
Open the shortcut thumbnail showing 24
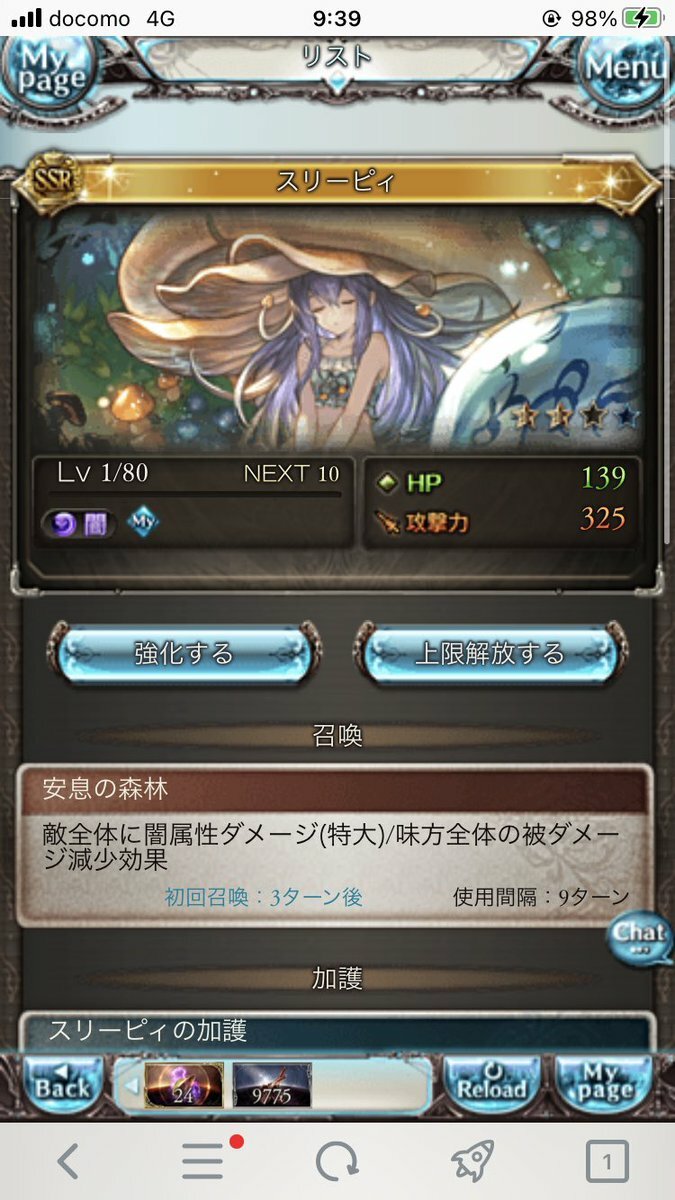click(184, 1085)
